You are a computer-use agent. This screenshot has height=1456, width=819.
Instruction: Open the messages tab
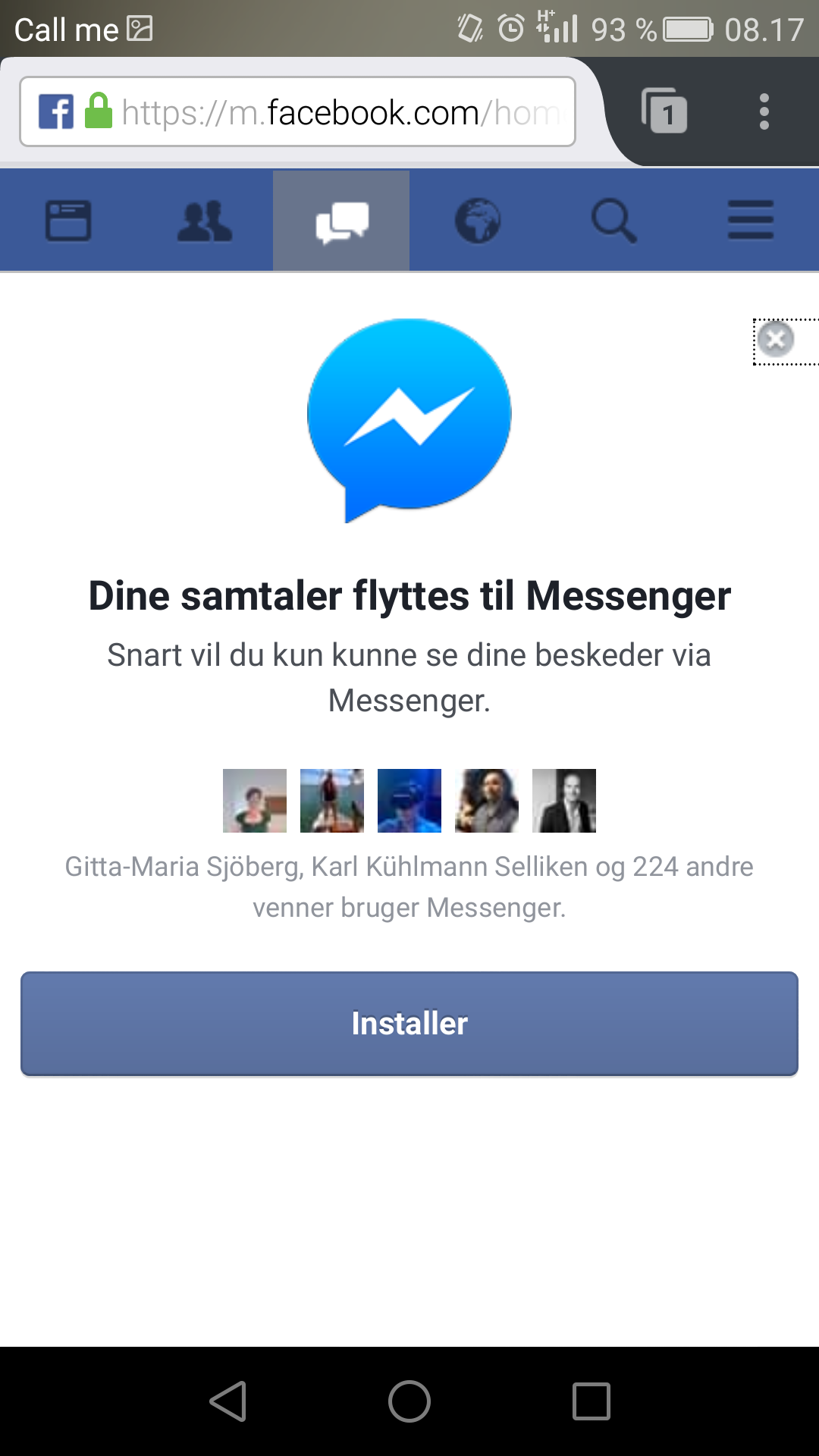click(341, 221)
